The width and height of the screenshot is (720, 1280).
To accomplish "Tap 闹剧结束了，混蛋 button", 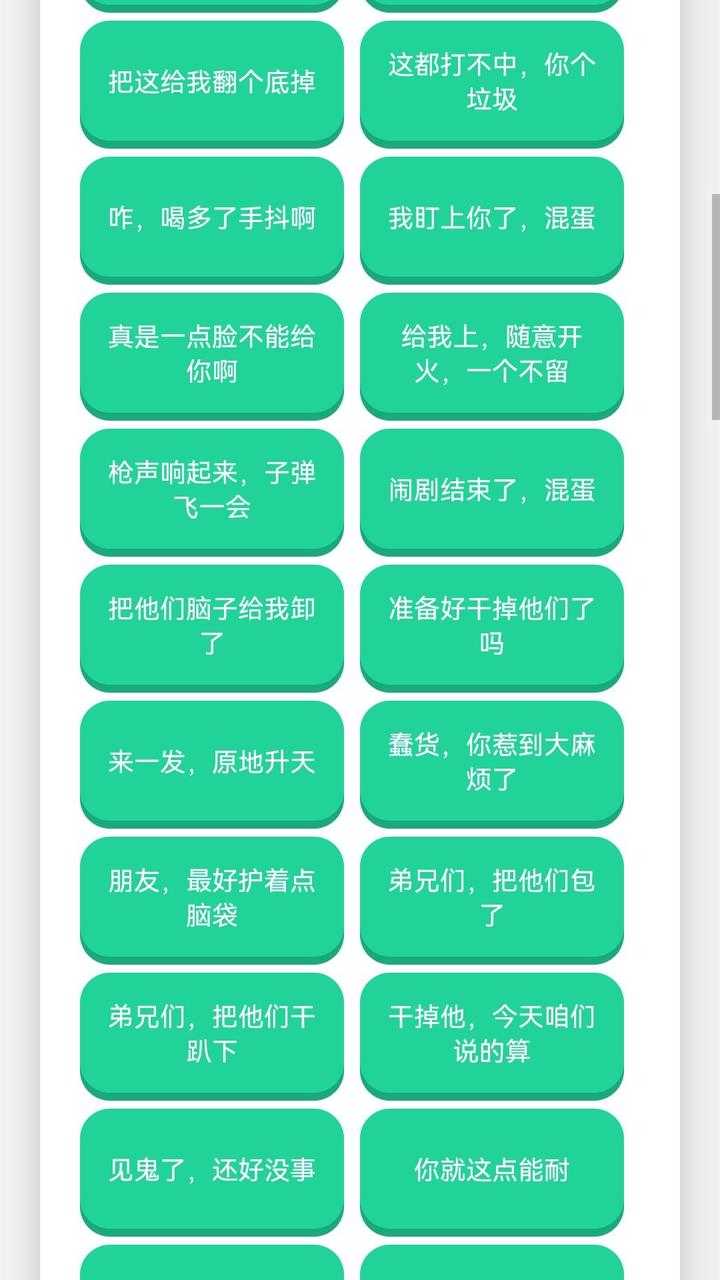I will 492,490.
